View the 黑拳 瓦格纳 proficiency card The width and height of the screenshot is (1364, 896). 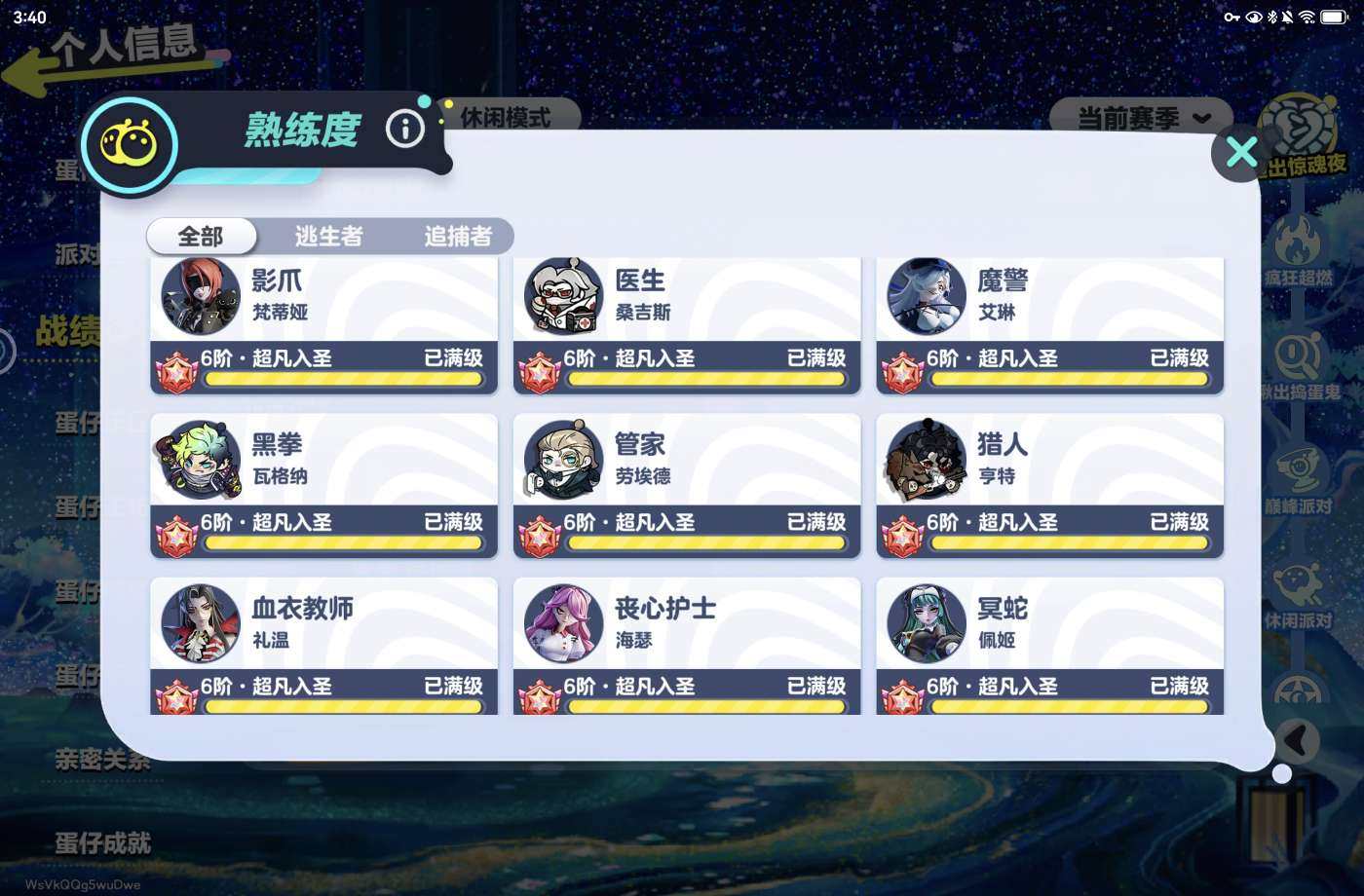pos(323,485)
